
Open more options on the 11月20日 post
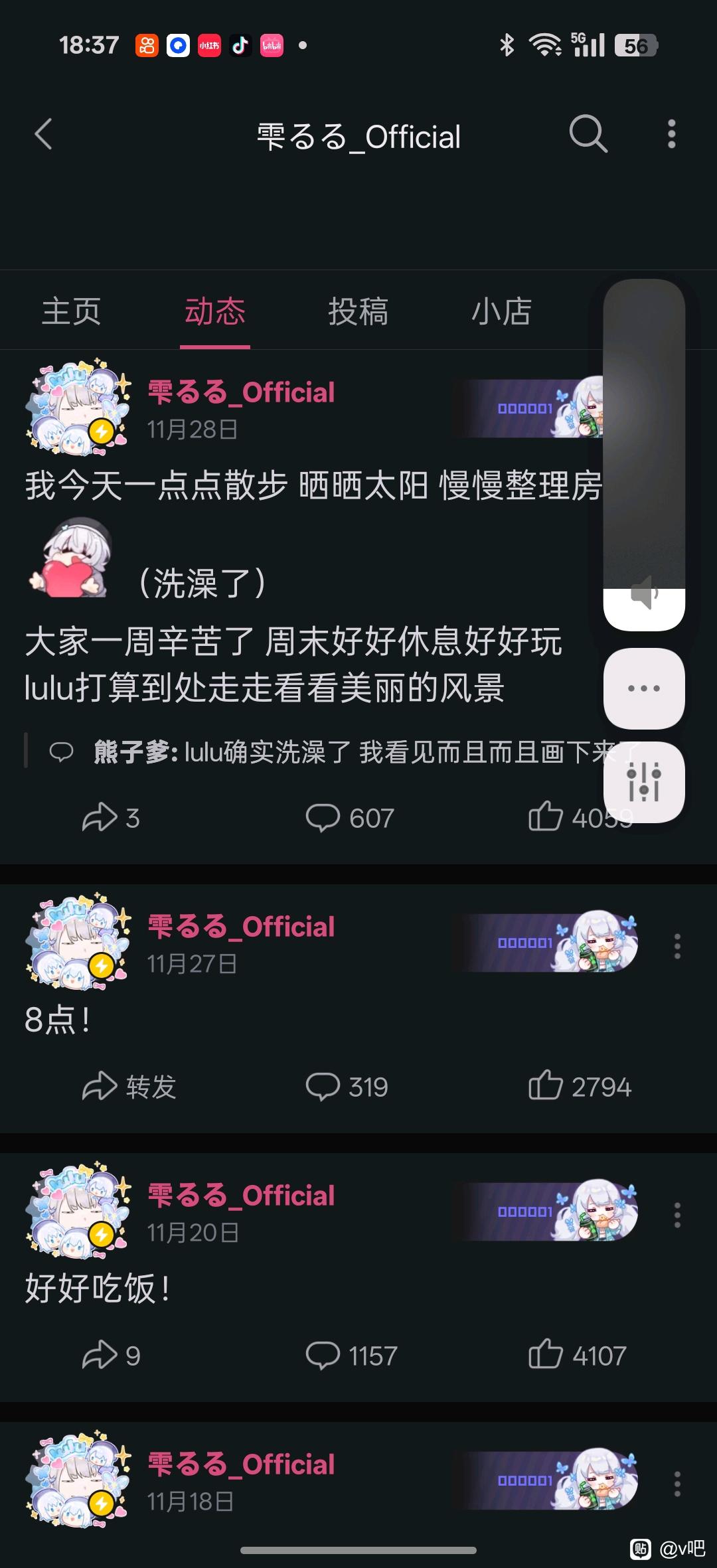pos(677,1215)
